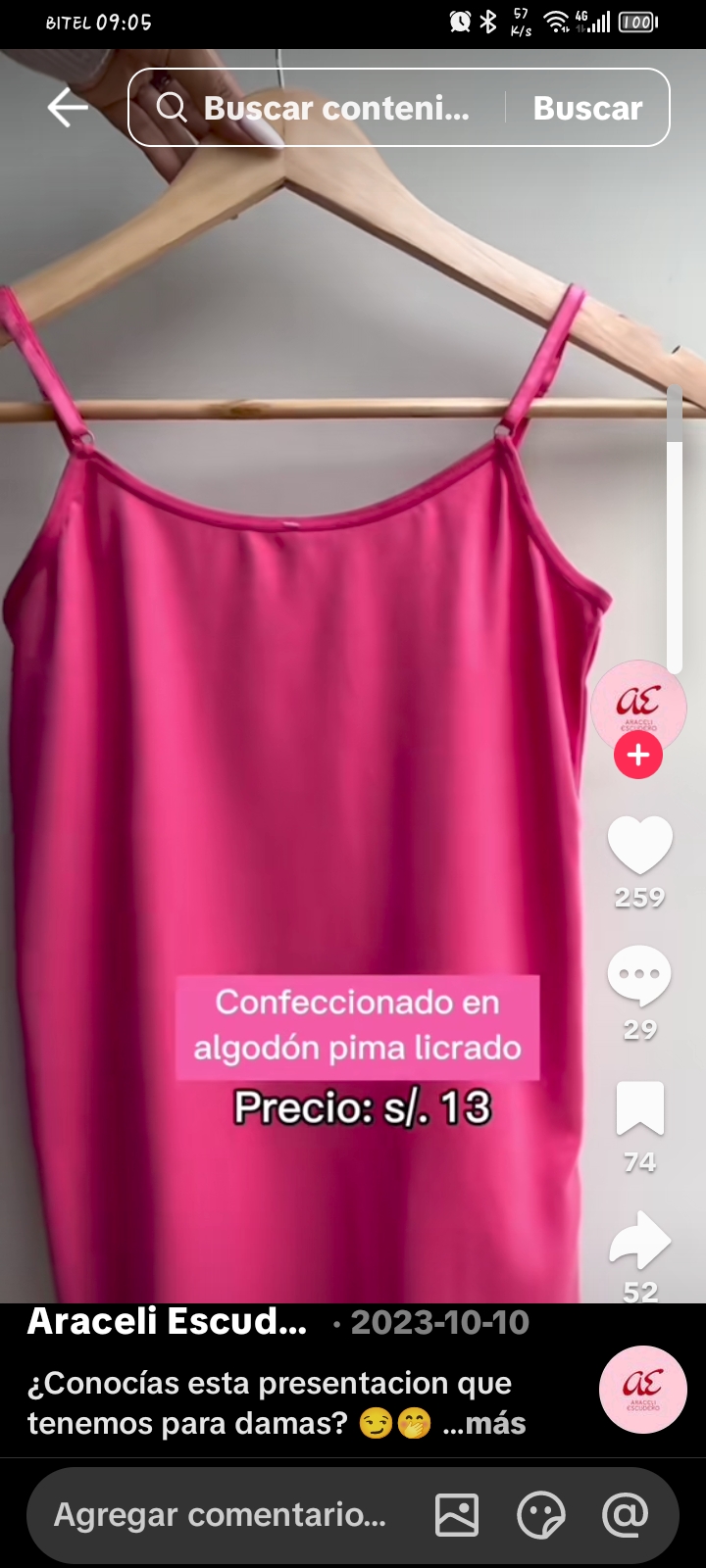Open the emoji picker for comments
The width and height of the screenshot is (706, 1568).
click(x=541, y=1515)
